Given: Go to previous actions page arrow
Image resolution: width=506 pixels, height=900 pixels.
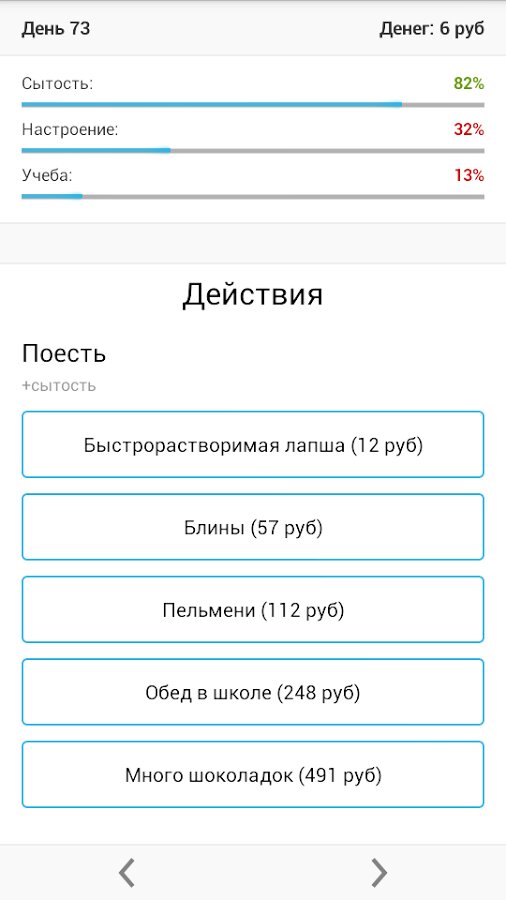Looking at the screenshot, I should click(x=127, y=873).
